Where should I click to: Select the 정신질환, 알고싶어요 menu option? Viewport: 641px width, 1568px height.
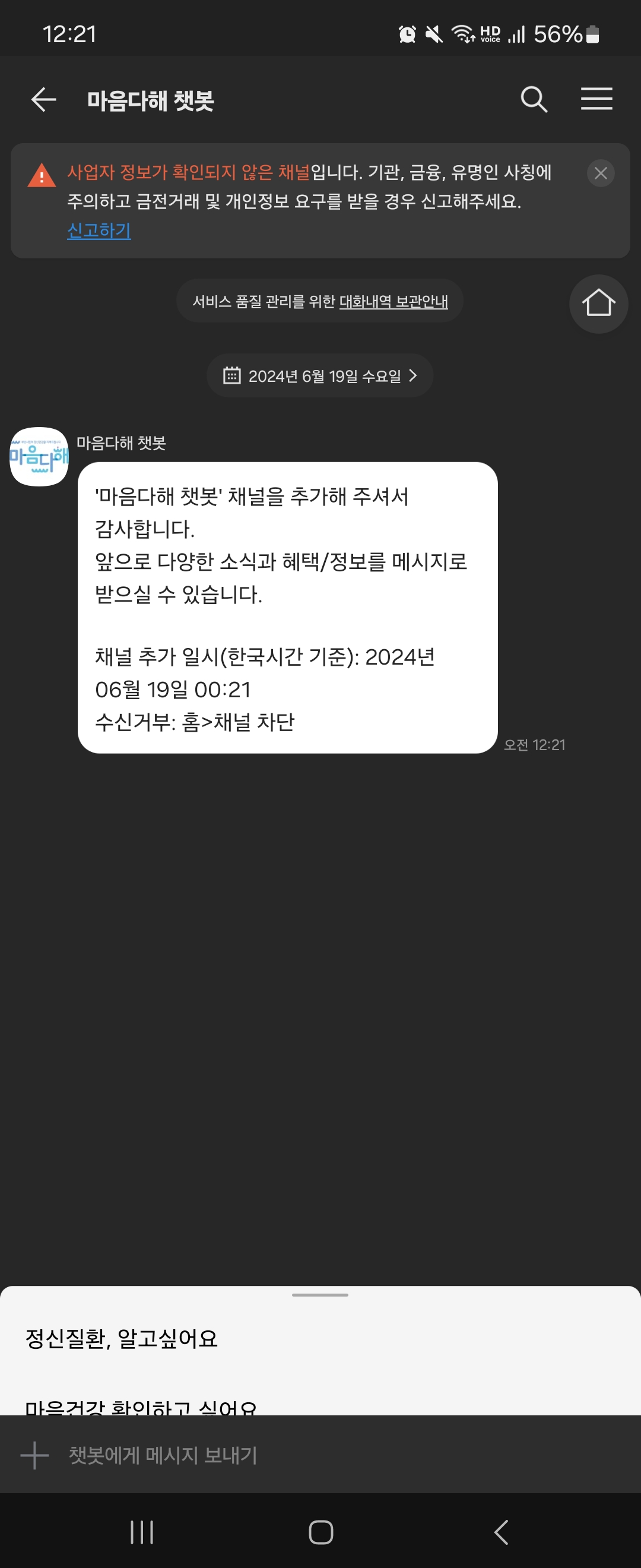[x=122, y=1339]
